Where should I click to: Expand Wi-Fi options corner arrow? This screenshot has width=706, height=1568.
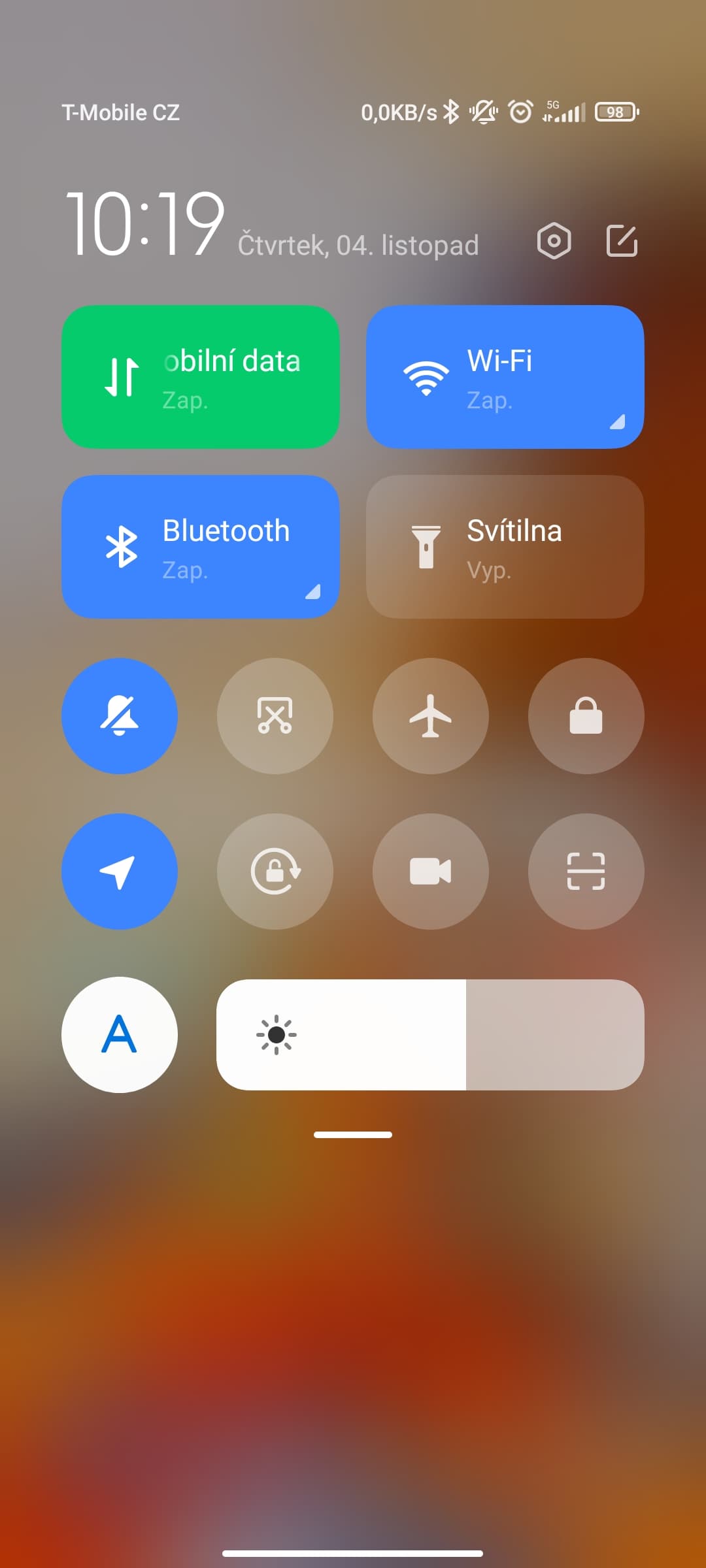[618, 422]
